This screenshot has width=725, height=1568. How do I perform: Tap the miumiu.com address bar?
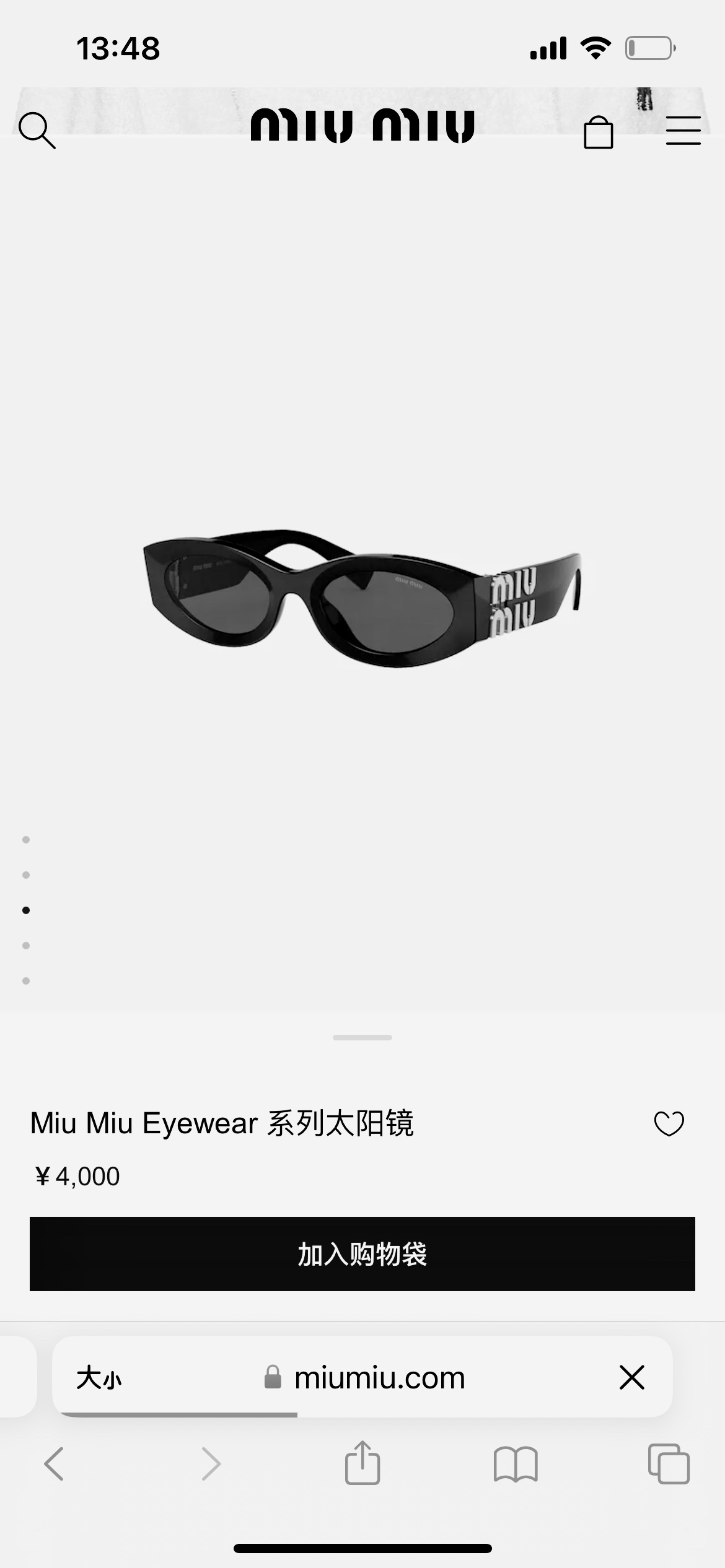click(x=379, y=1378)
